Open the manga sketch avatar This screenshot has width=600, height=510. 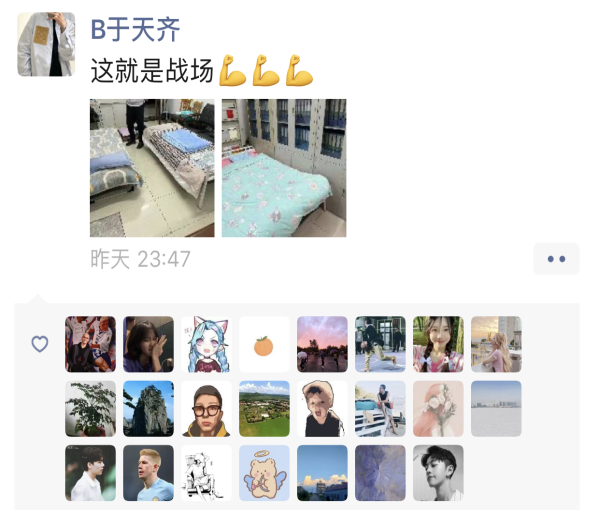pos(207,472)
